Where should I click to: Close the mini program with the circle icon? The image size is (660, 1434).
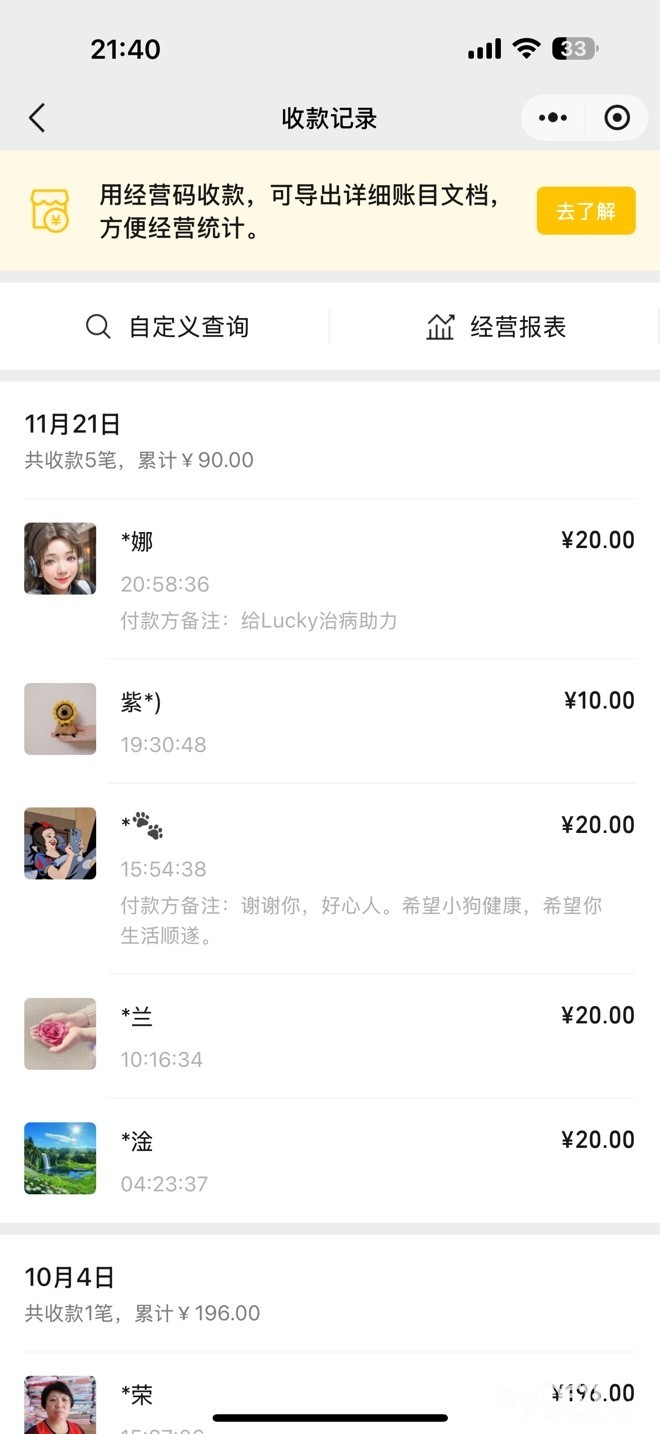617,118
